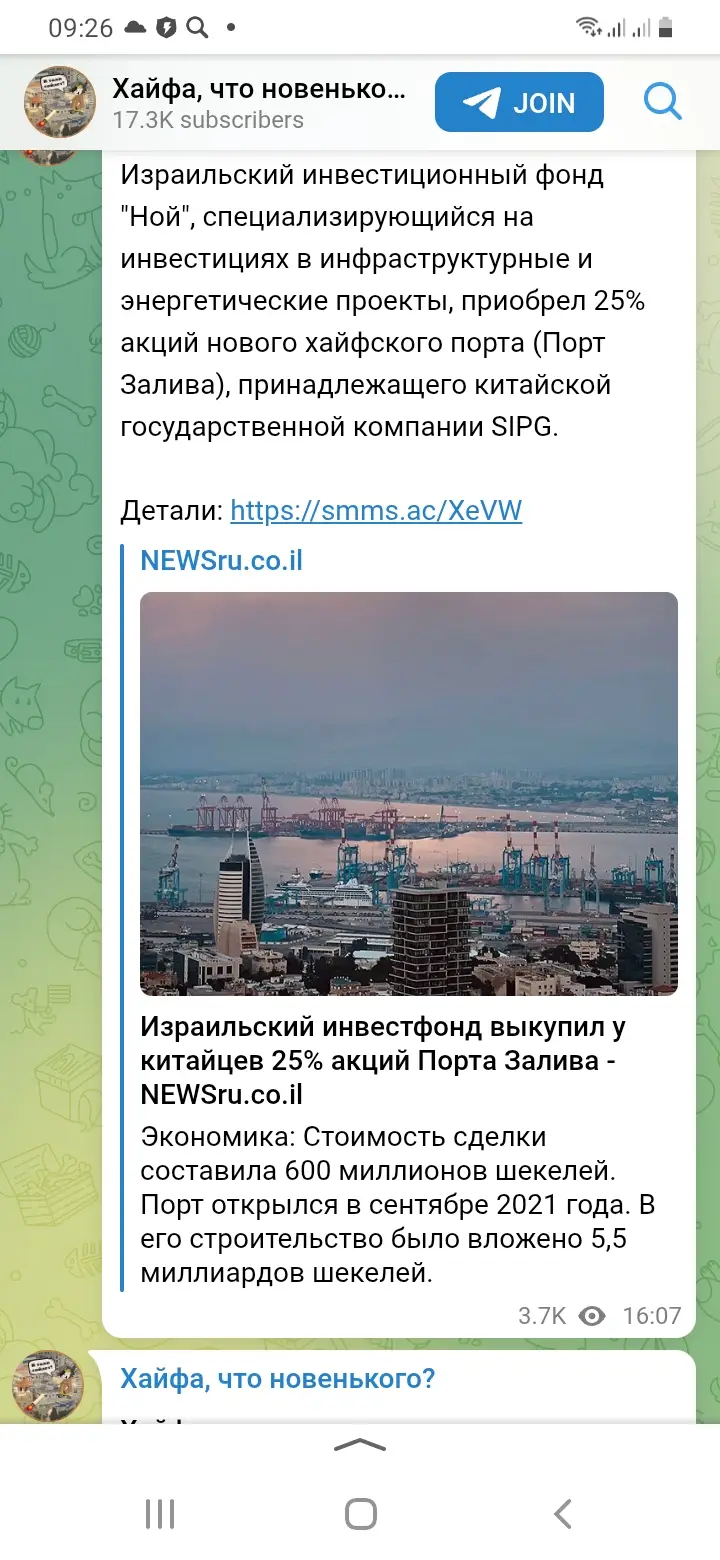Join the Хайфа channel with the JOIN button
Viewport: 720px width, 1560px height.
(519, 102)
